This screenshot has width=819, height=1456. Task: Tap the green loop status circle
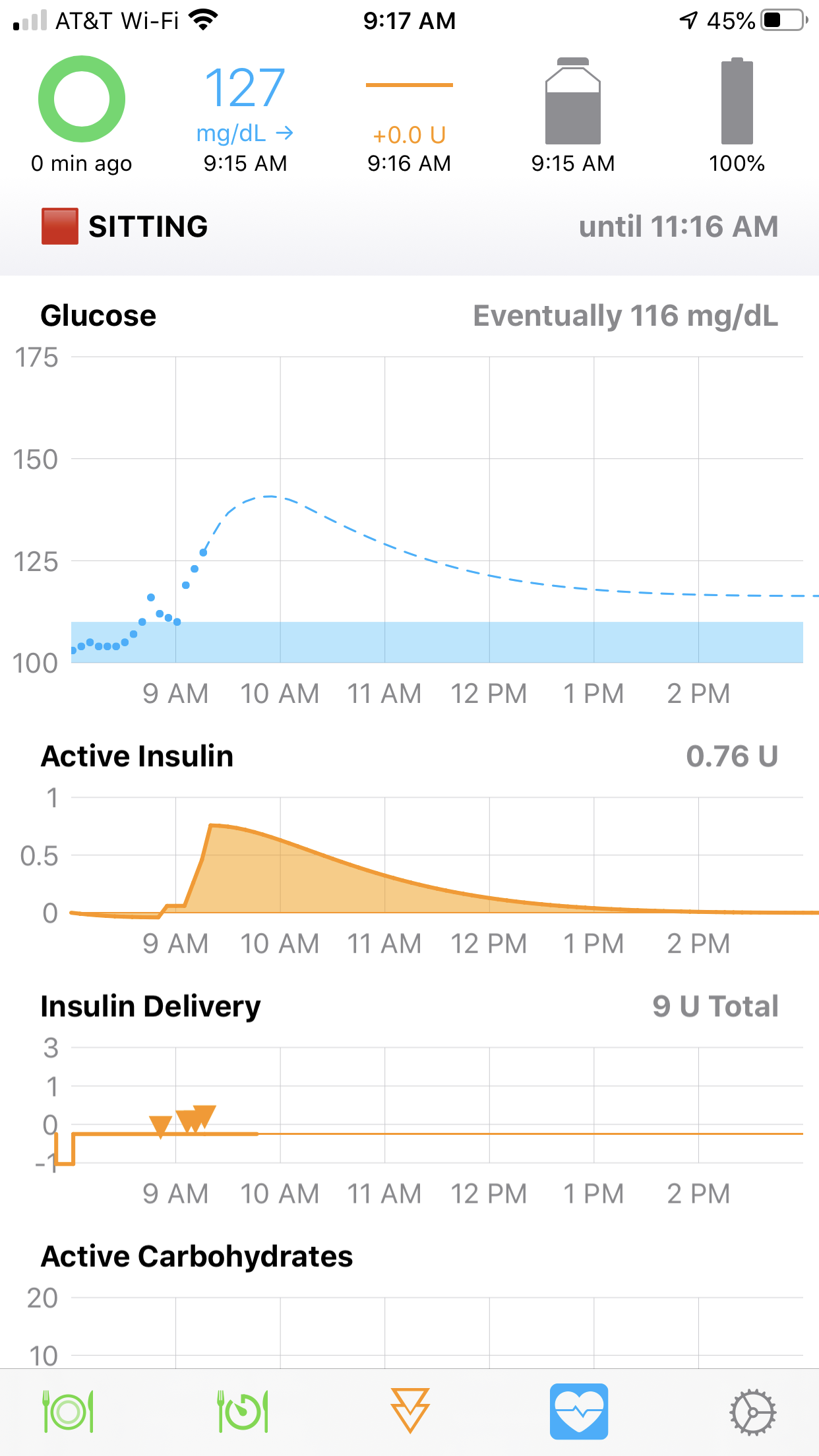point(82,99)
